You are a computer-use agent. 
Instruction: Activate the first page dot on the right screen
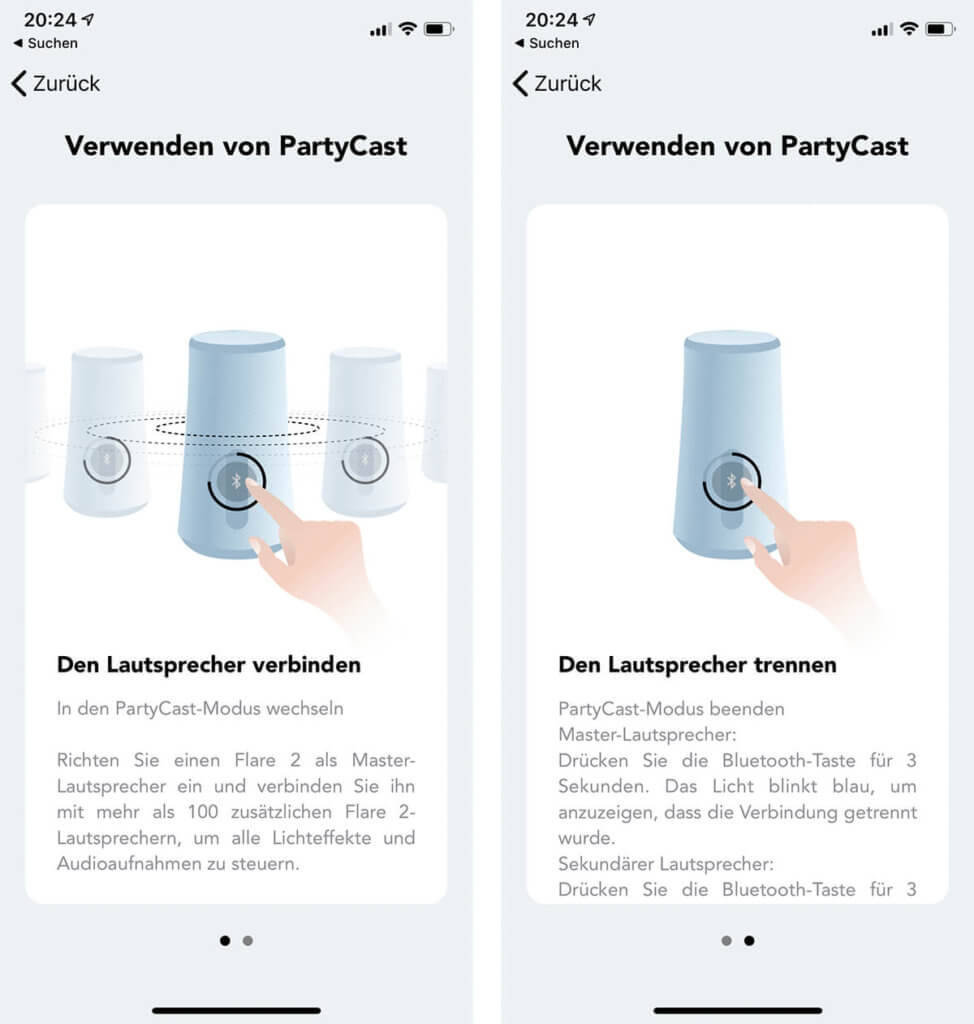pyautogui.click(x=726, y=940)
